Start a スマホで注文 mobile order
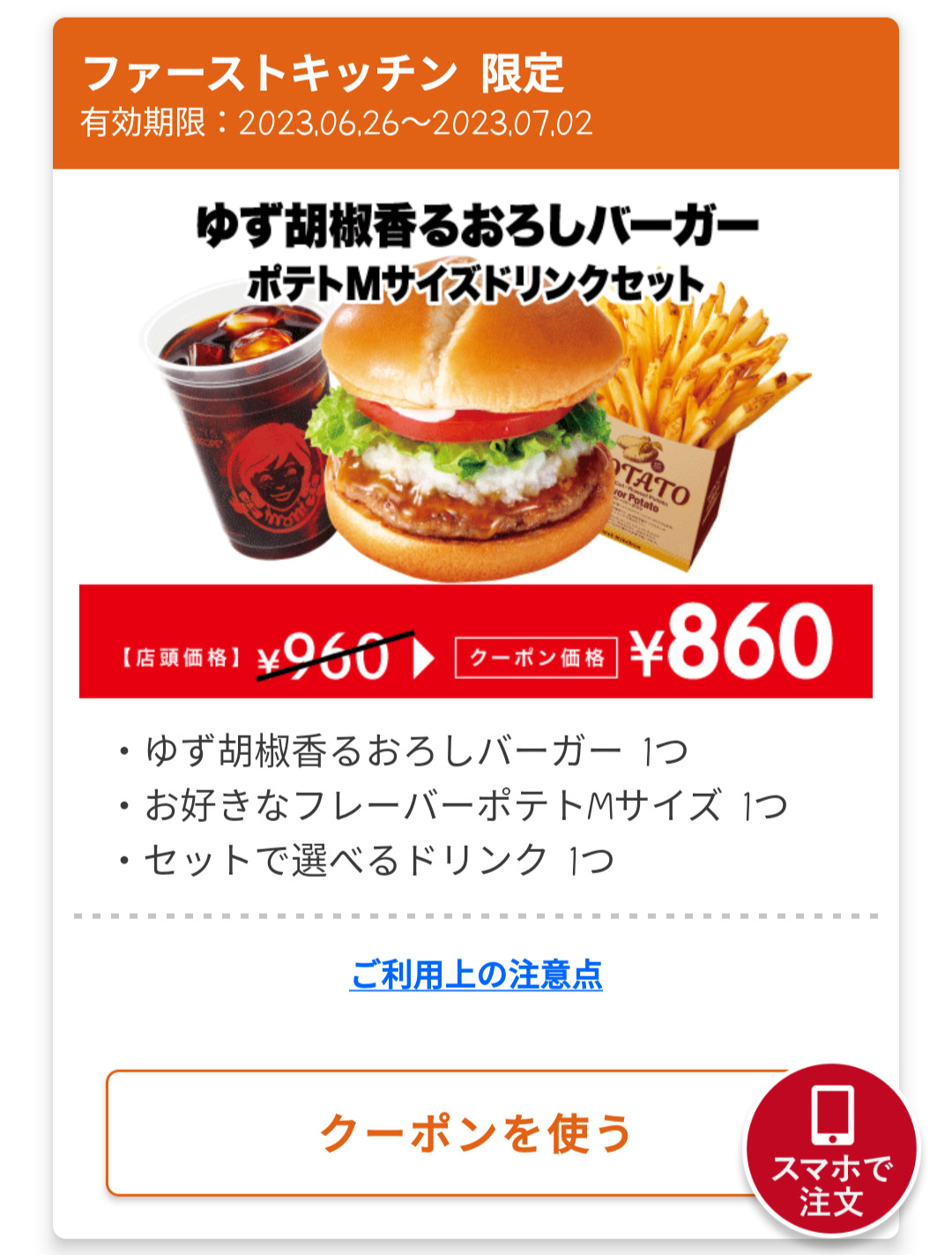This screenshot has height=1255, width=952. point(831,1150)
